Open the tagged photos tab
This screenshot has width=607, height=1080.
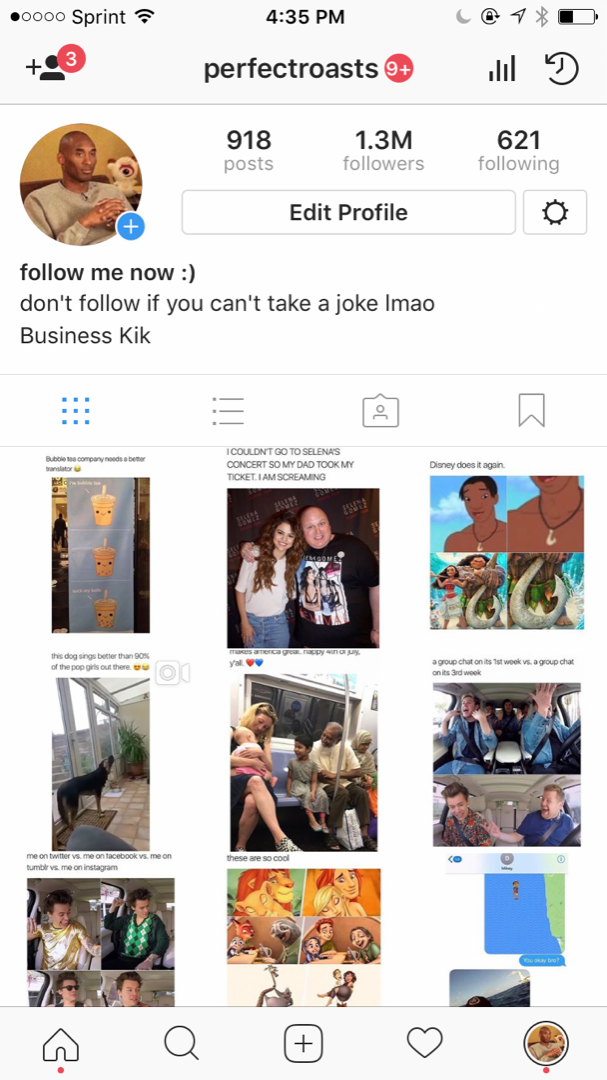(380, 411)
